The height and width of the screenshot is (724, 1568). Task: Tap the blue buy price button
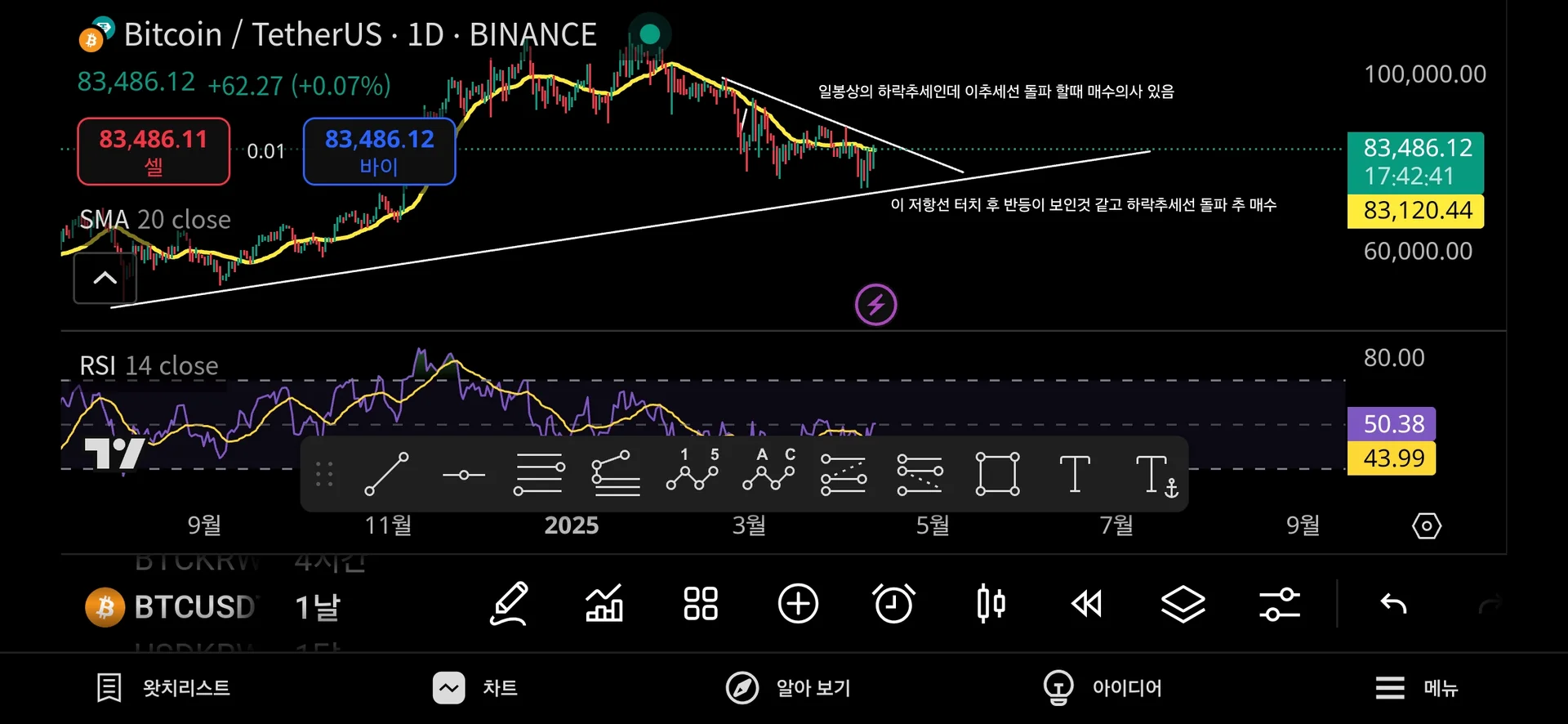(x=379, y=151)
